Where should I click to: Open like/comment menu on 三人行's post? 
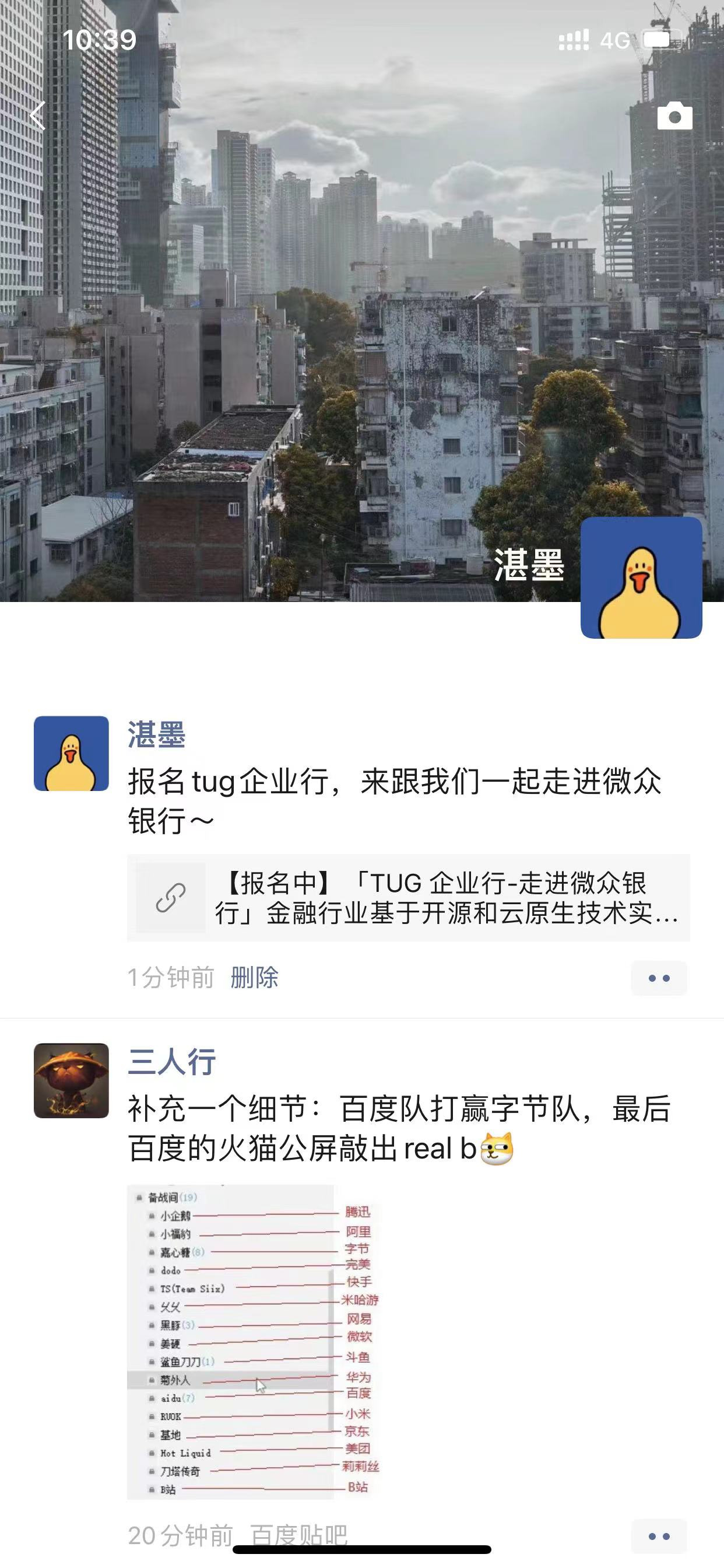point(658,1536)
